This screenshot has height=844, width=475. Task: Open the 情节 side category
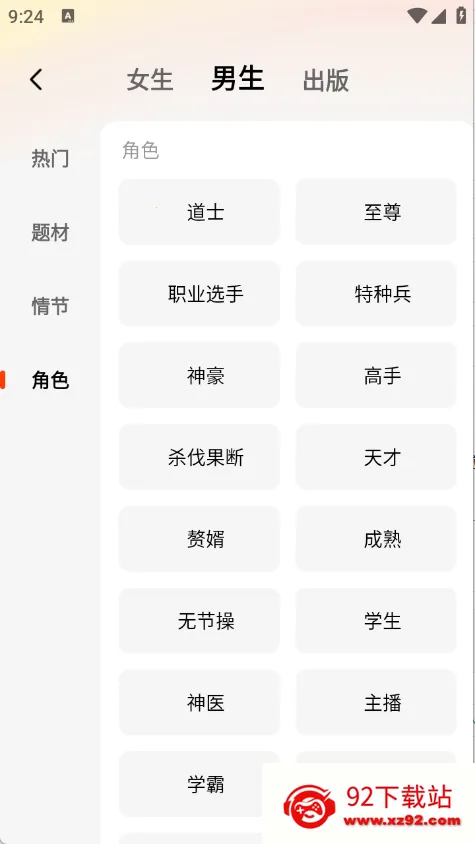coord(50,306)
